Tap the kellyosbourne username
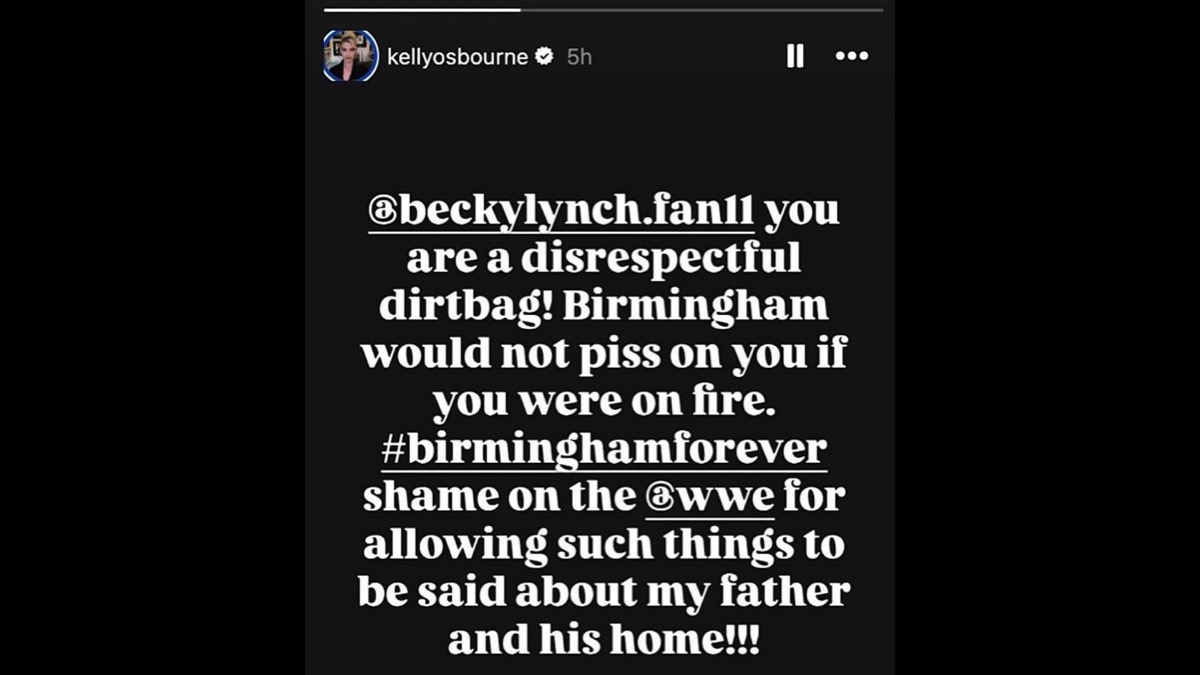Screen dimensions: 1200x675 click(x=457, y=57)
